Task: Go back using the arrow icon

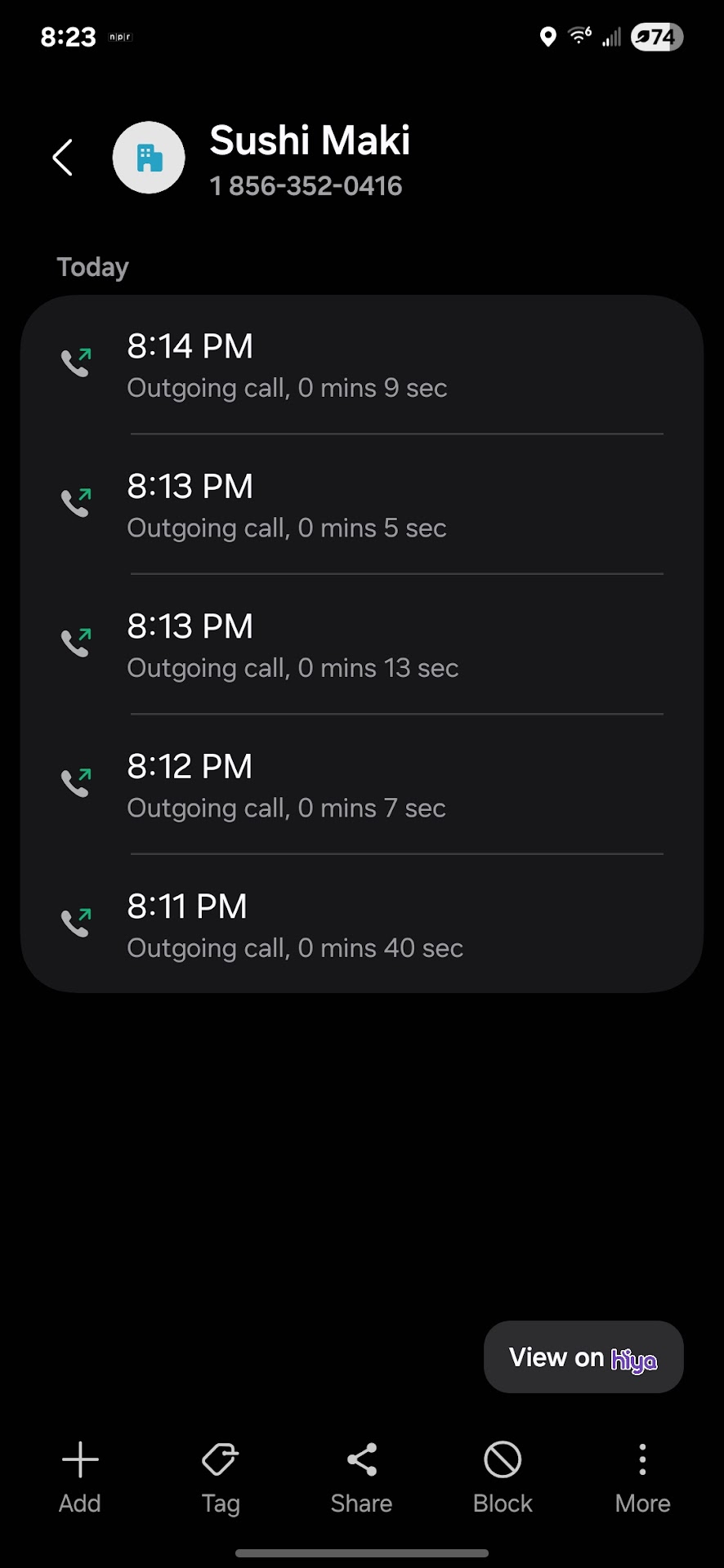Action: (x=63, y=158)
